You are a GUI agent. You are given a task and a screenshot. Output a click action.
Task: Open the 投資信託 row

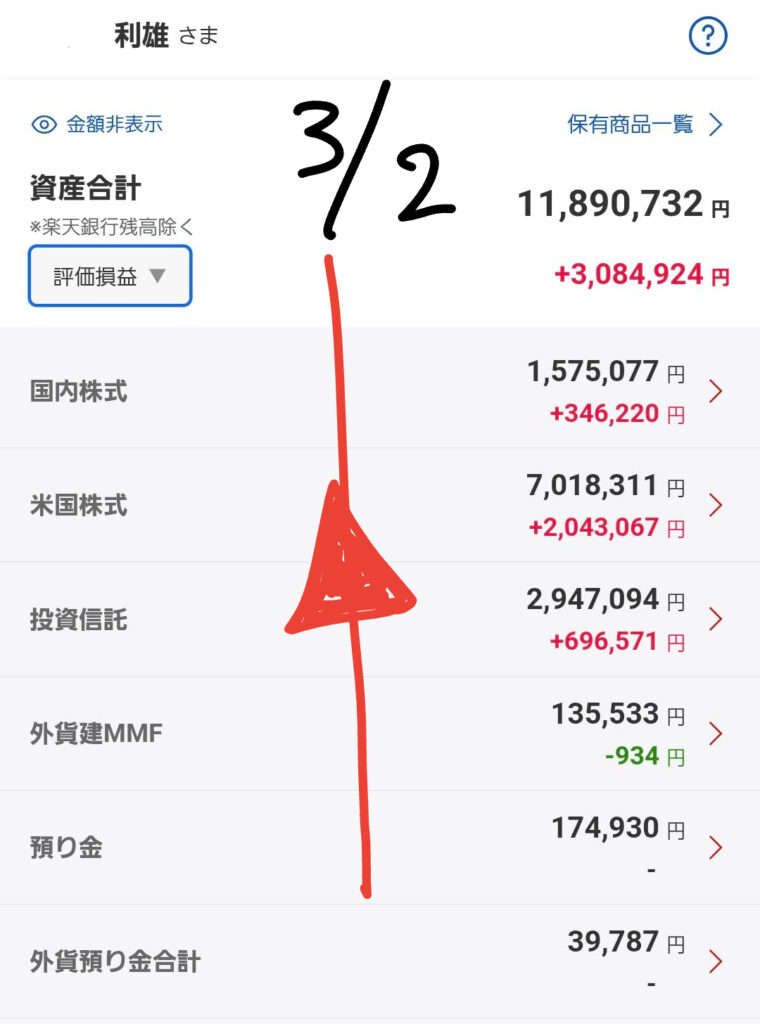point(380,620)
